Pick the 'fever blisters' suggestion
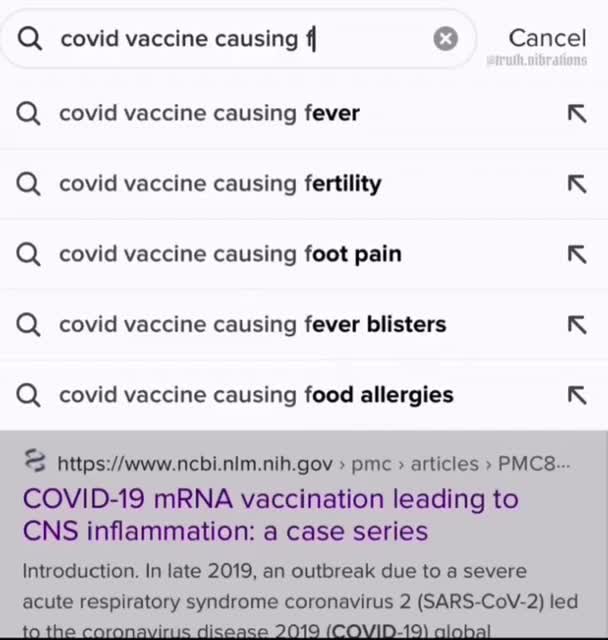Viewport: 608px width, 640px height. (x=252, y=324)
